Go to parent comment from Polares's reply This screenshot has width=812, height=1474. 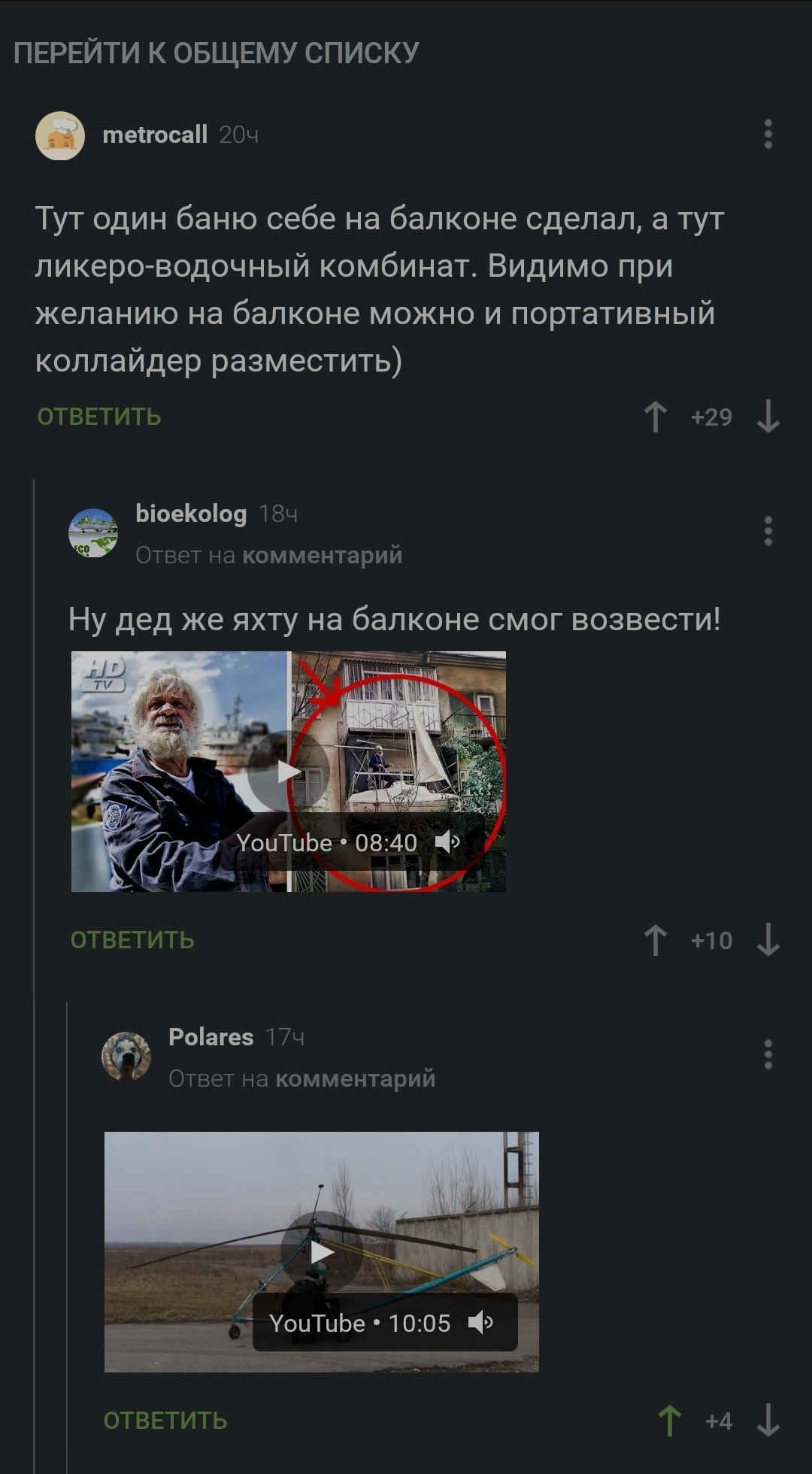[x=355, y=1079]
